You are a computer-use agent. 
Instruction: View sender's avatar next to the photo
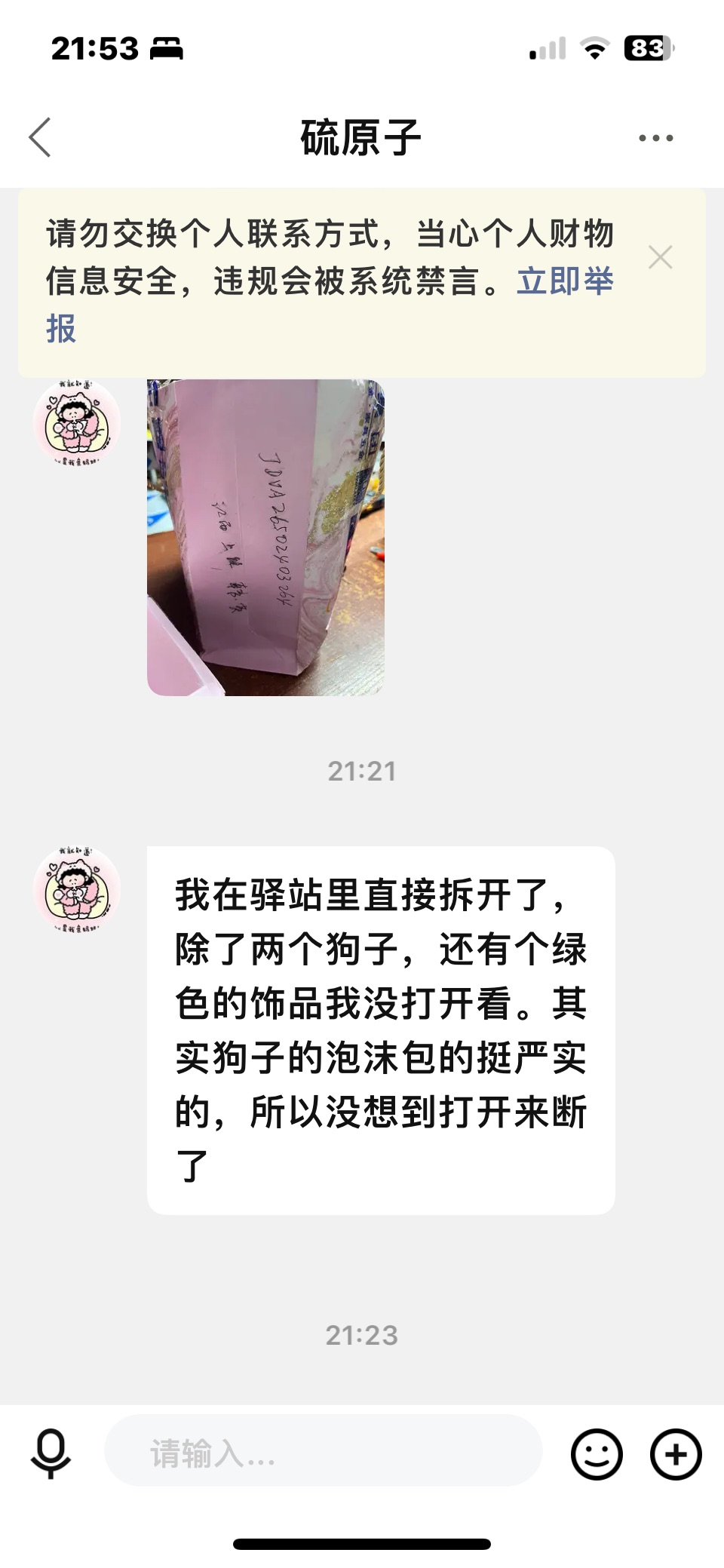click(x=77, y=423)
